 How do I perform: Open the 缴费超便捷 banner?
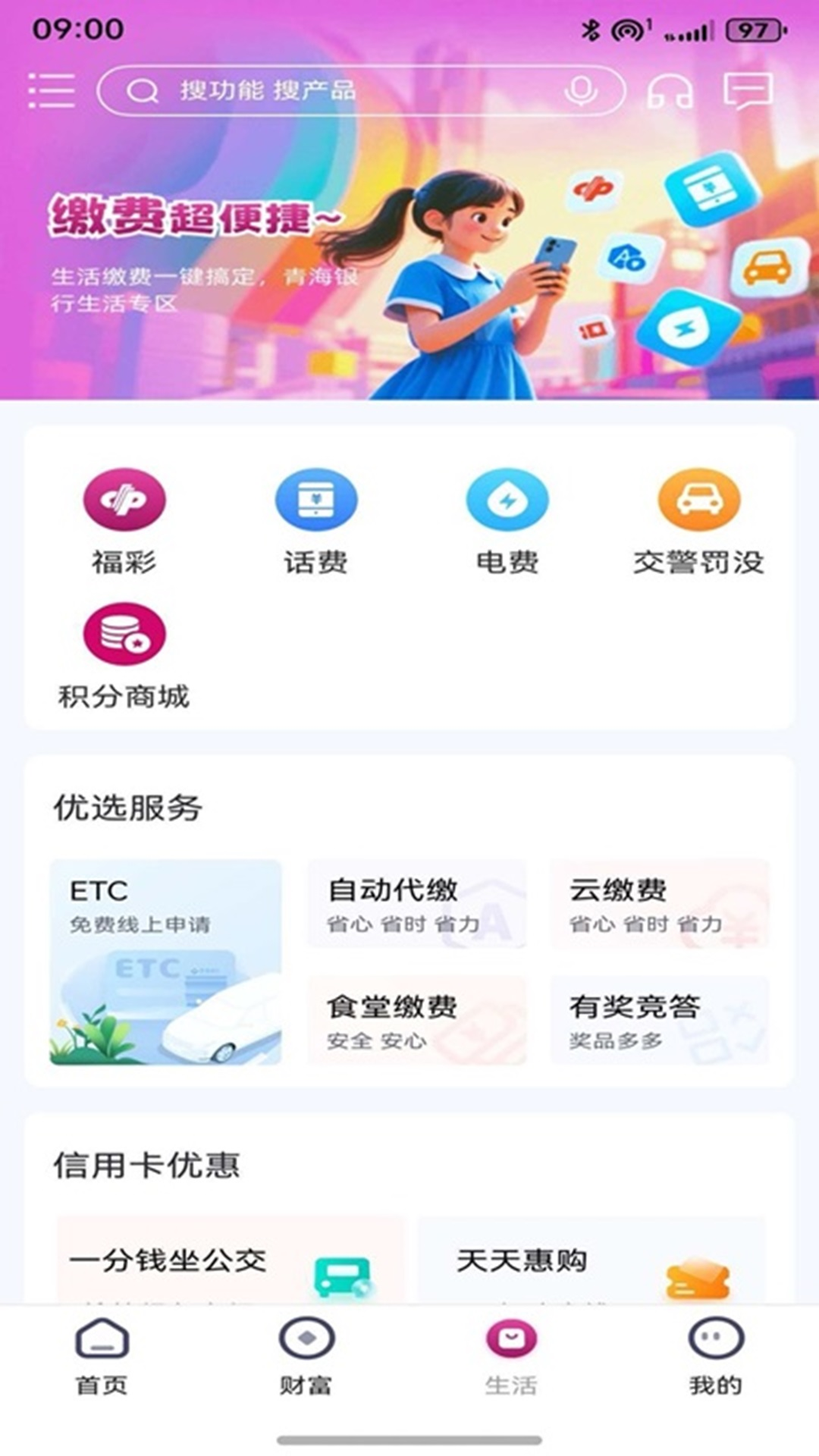[x=409, y=258]
